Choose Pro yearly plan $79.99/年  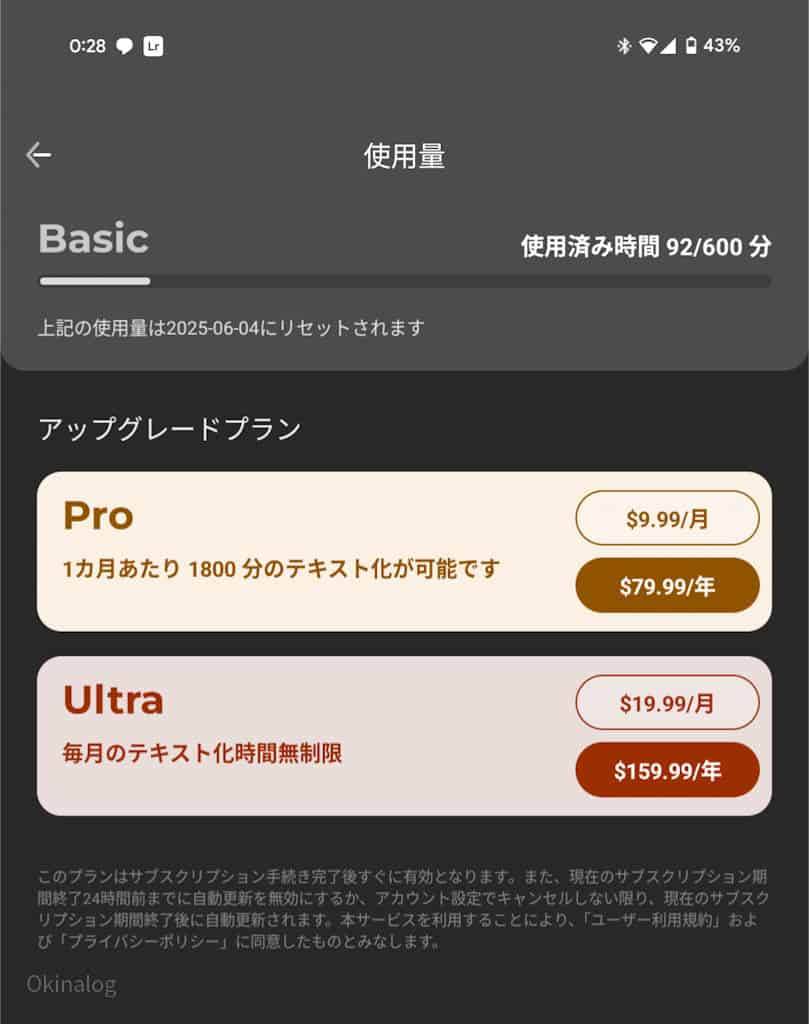tap(667, 586)
